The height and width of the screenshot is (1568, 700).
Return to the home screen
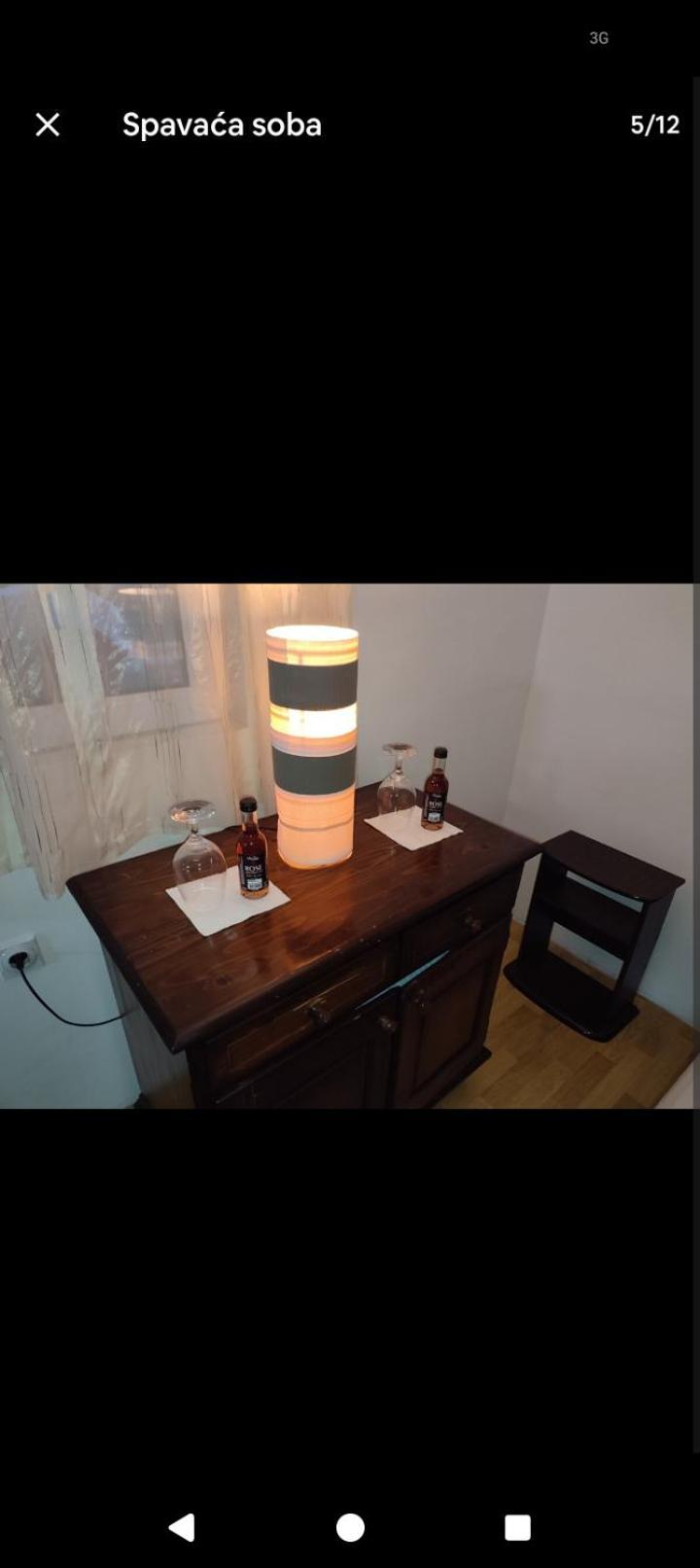coord(350,1527)
